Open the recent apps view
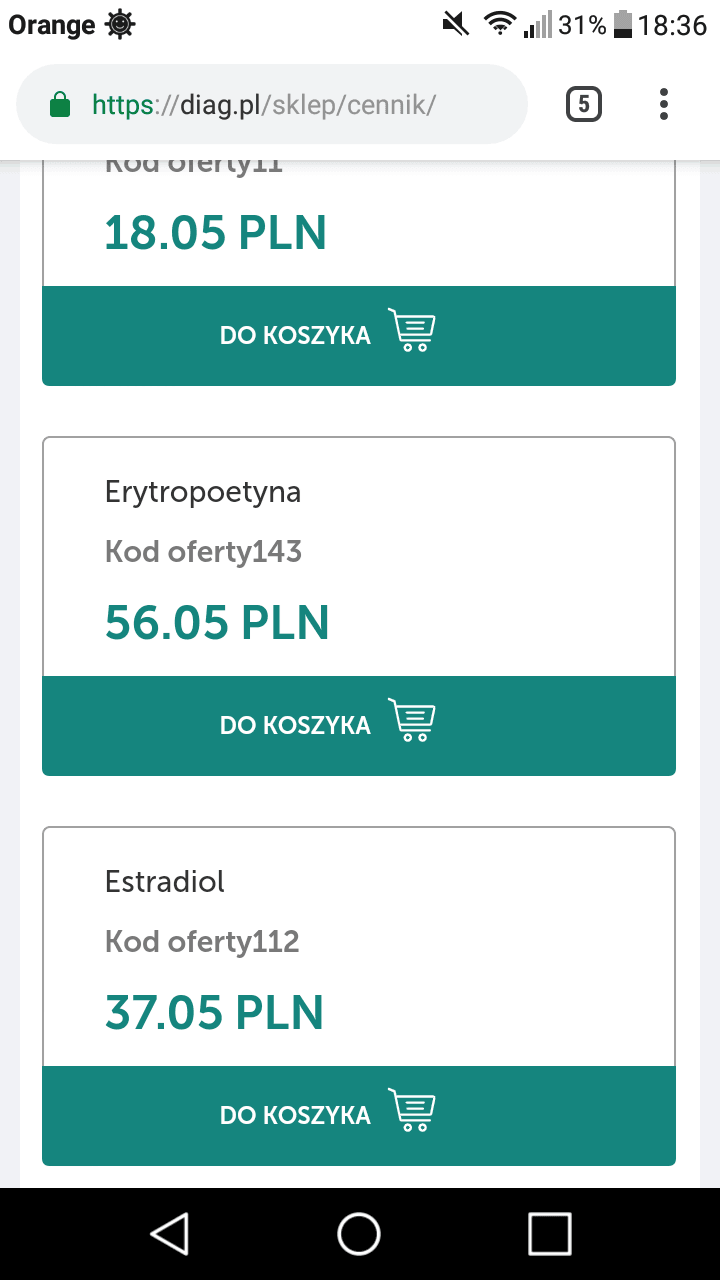This screenshot has height=1280, width=720. point(549,1234)
